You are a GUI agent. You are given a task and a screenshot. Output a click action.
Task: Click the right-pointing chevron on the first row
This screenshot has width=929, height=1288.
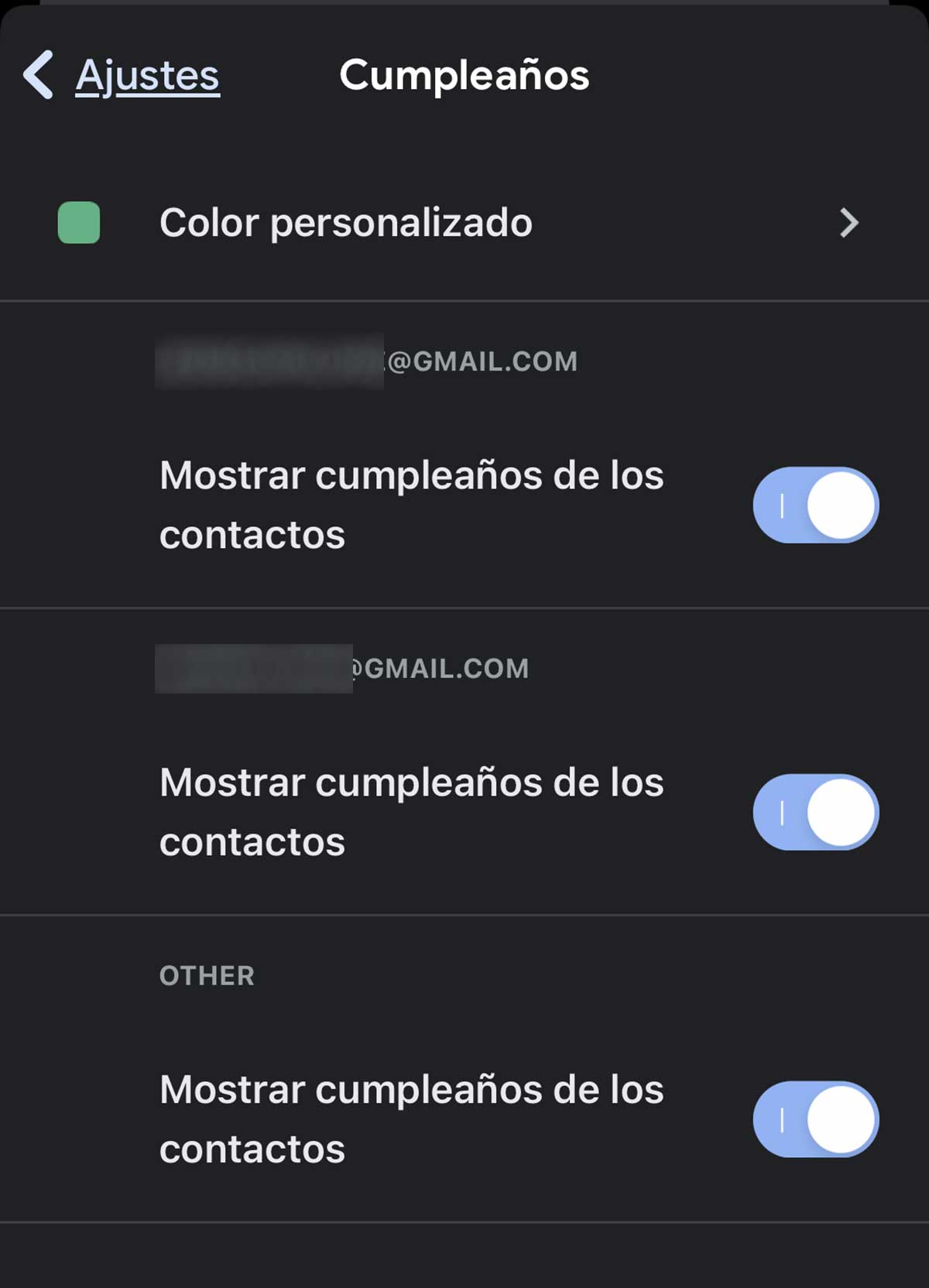coord(850,224)
